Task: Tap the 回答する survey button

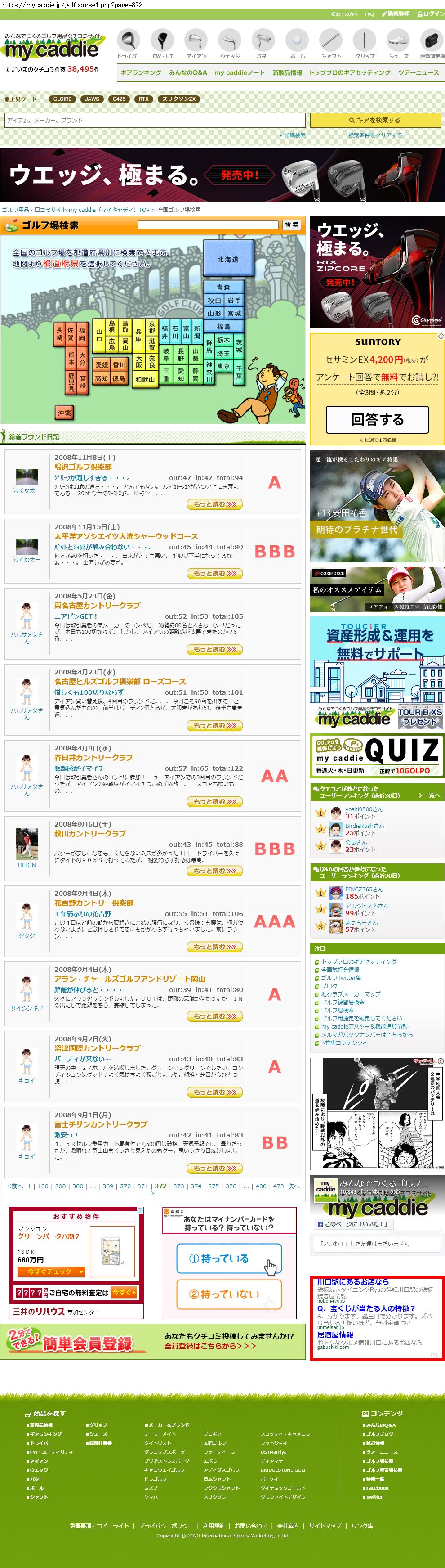Action: click(377, 419)
